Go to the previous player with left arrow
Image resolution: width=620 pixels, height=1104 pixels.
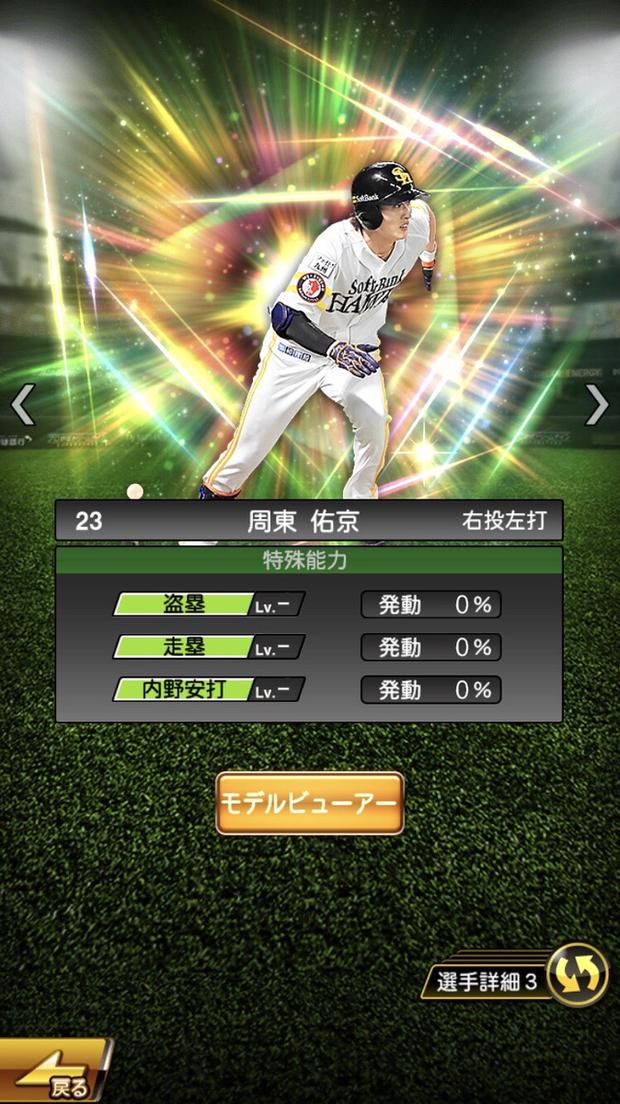[x=22, y=405]
